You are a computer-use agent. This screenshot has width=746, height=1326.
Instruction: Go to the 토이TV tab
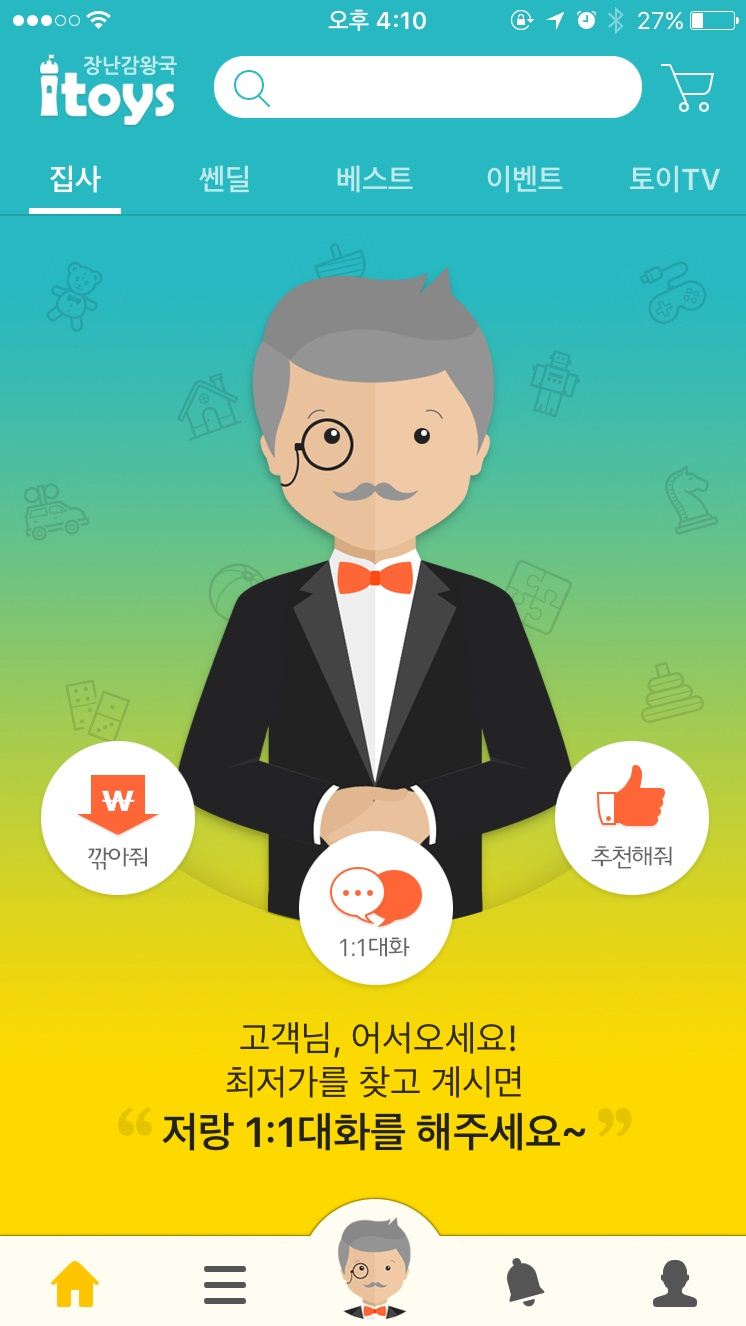674,179
